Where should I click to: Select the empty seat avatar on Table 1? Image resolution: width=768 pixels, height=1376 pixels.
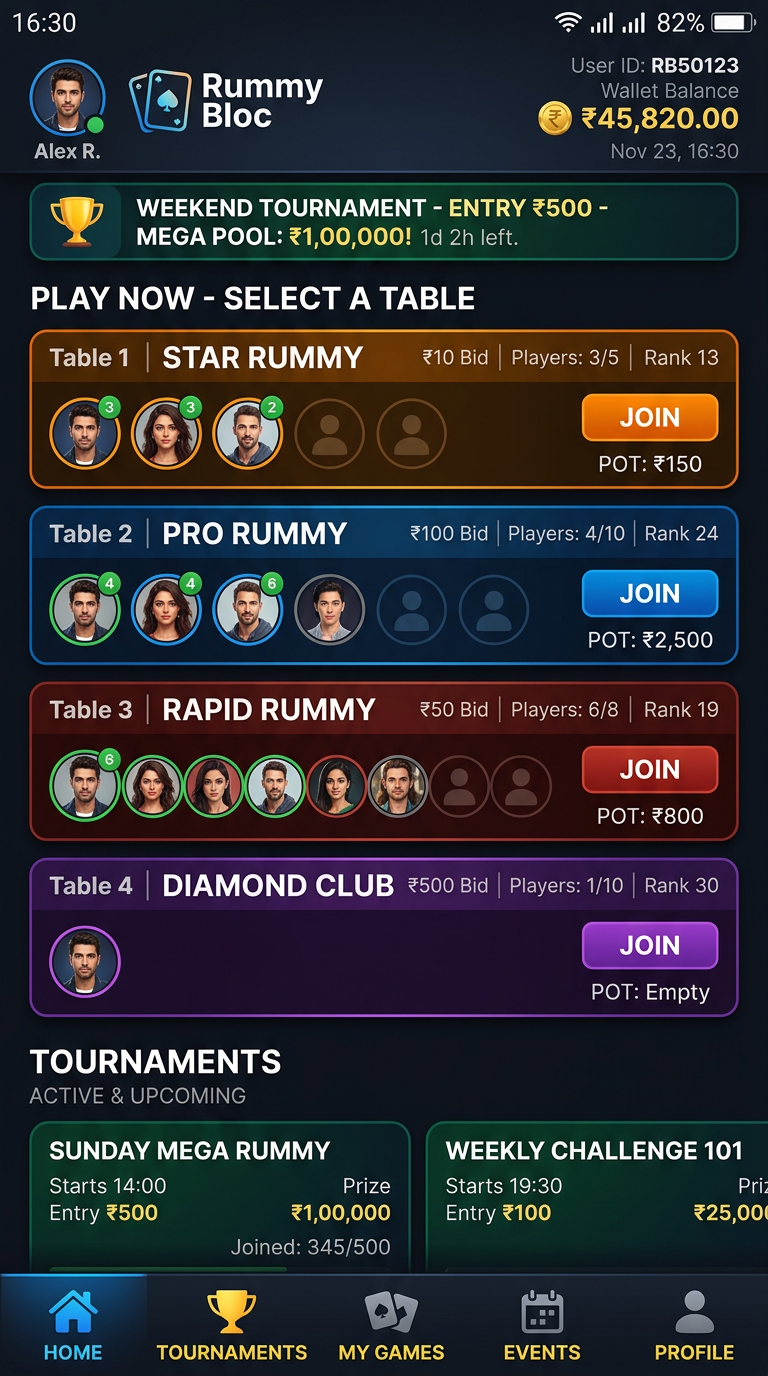pyautogui.click(x=330, y=433)
